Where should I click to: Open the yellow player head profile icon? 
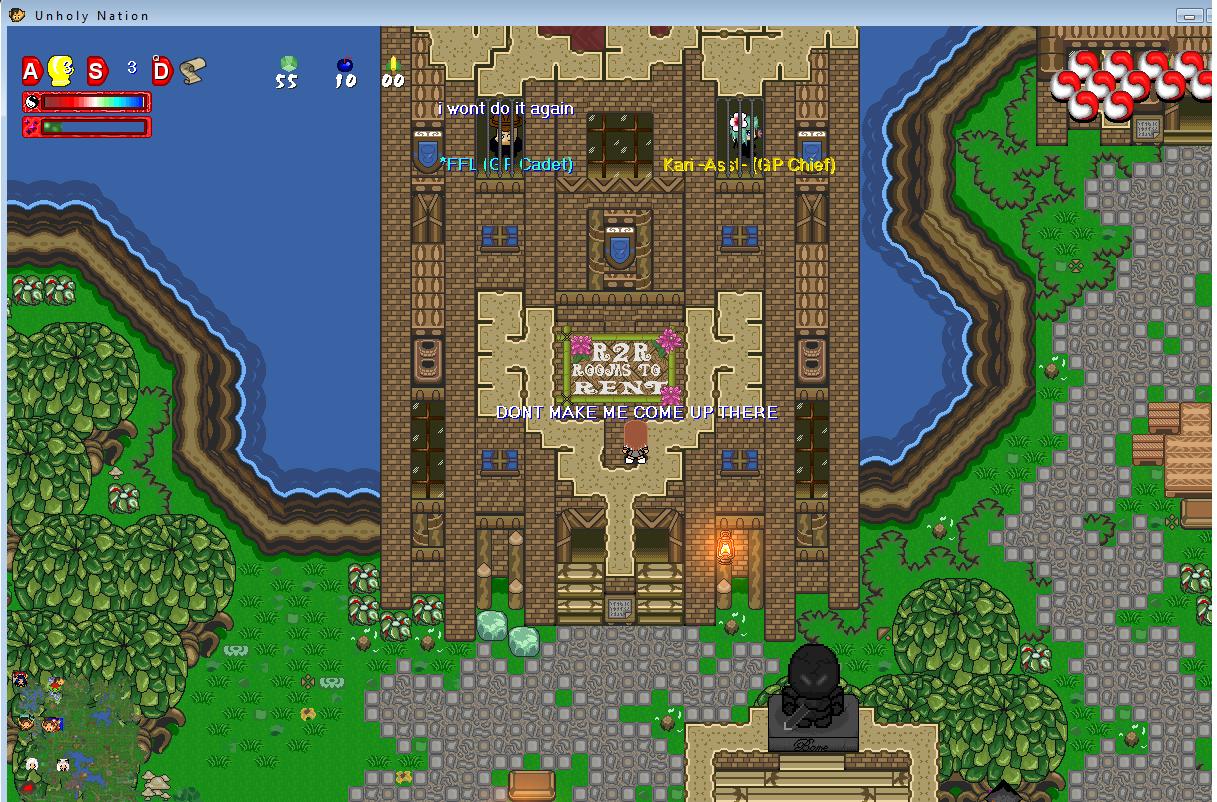62,70
